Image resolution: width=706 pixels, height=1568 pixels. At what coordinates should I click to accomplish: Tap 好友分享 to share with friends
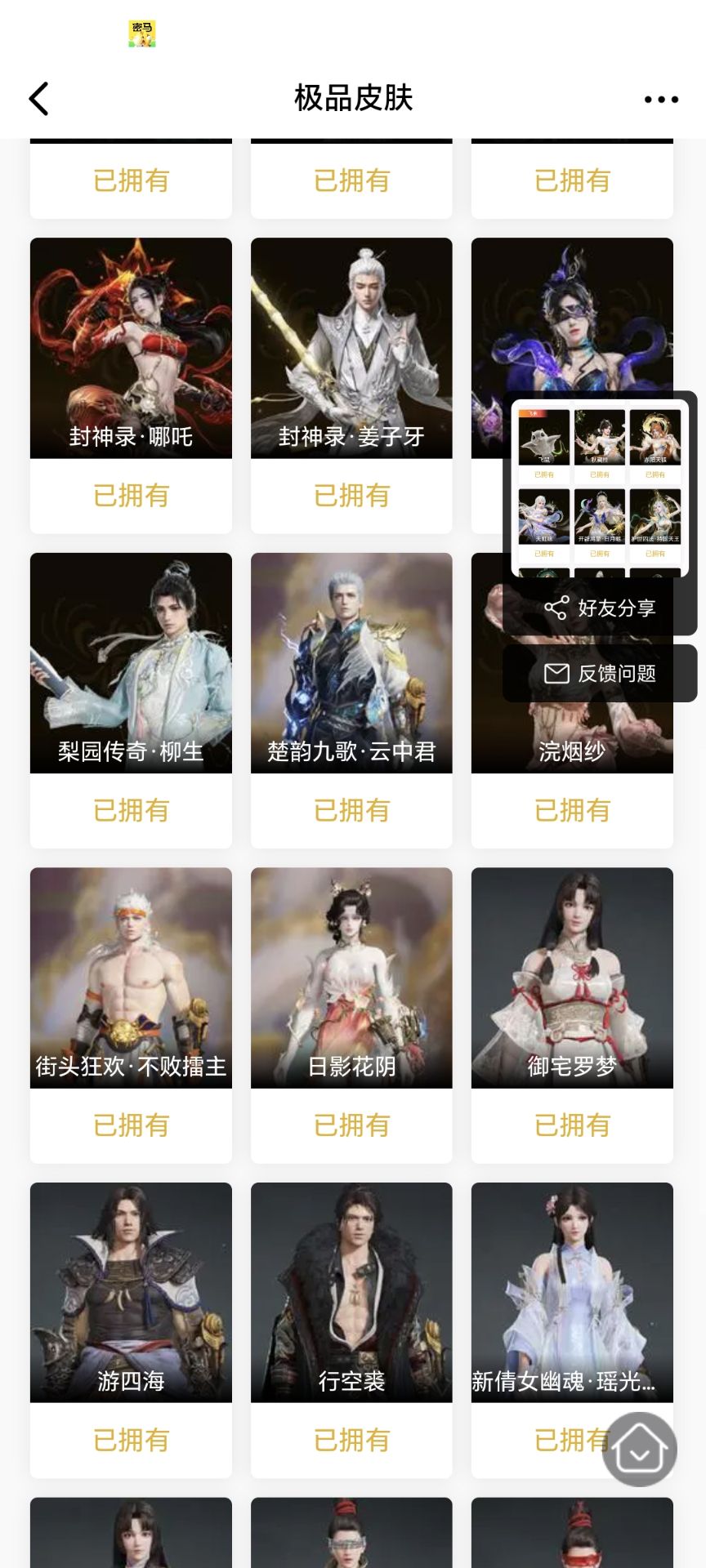click(600, 608)
